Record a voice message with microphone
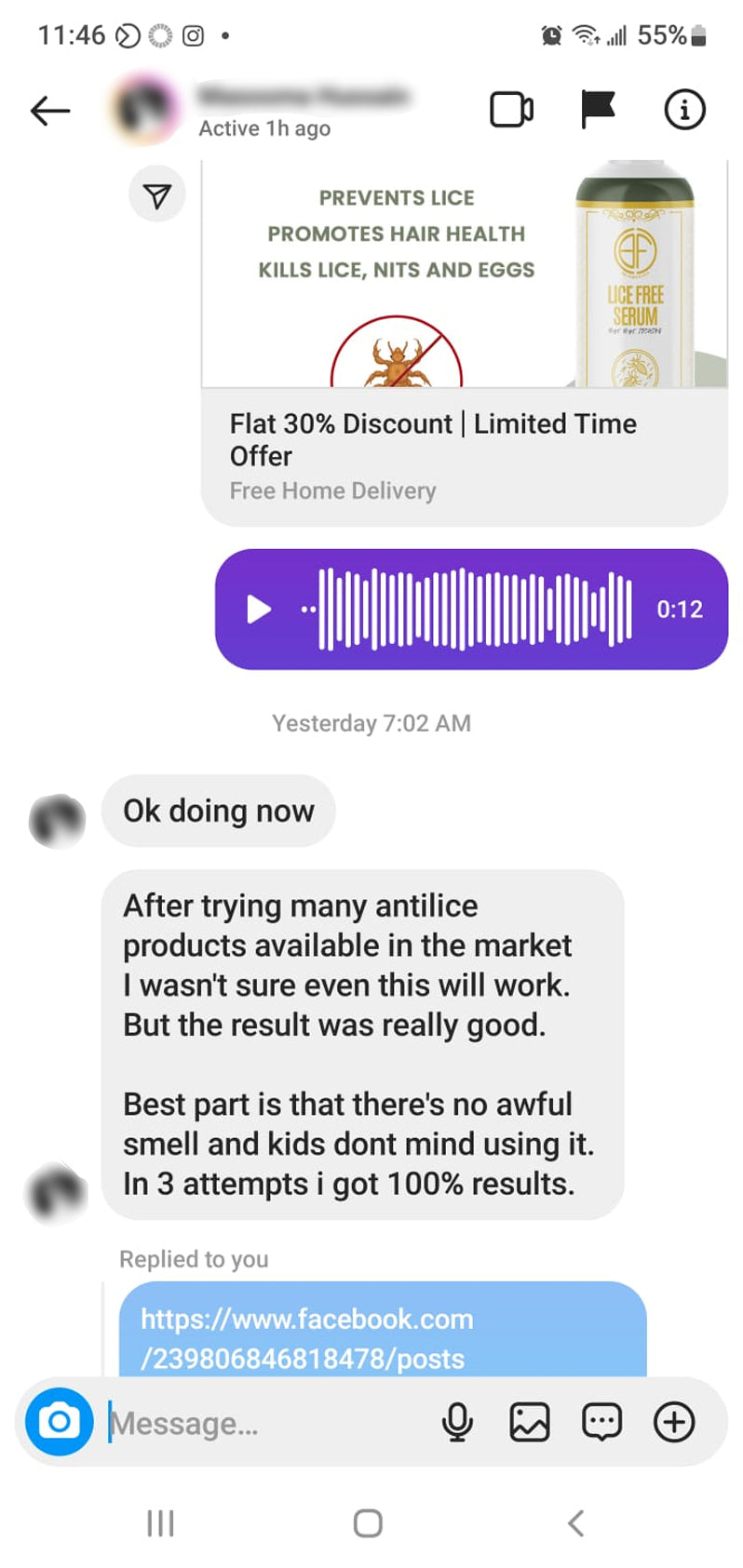Image resolution: width=743 pixels, height=1568 pixels. click(x=457, y=1422)
